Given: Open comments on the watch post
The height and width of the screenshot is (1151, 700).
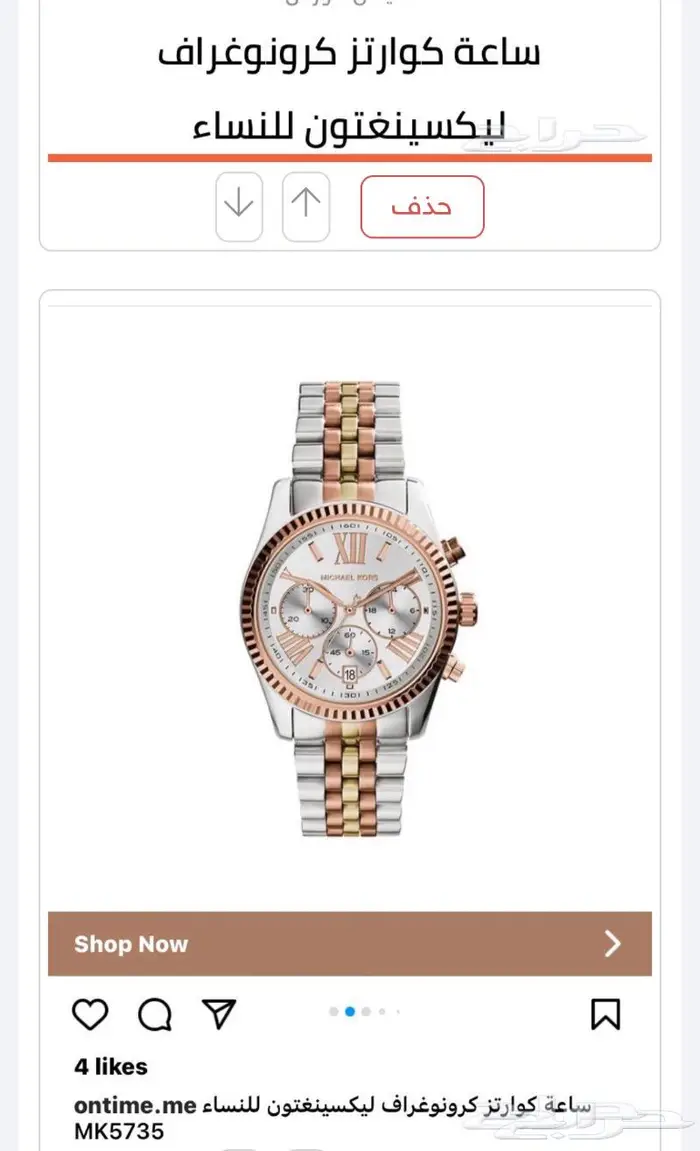Looking at the screenshot, I should tap(155, 1015).
